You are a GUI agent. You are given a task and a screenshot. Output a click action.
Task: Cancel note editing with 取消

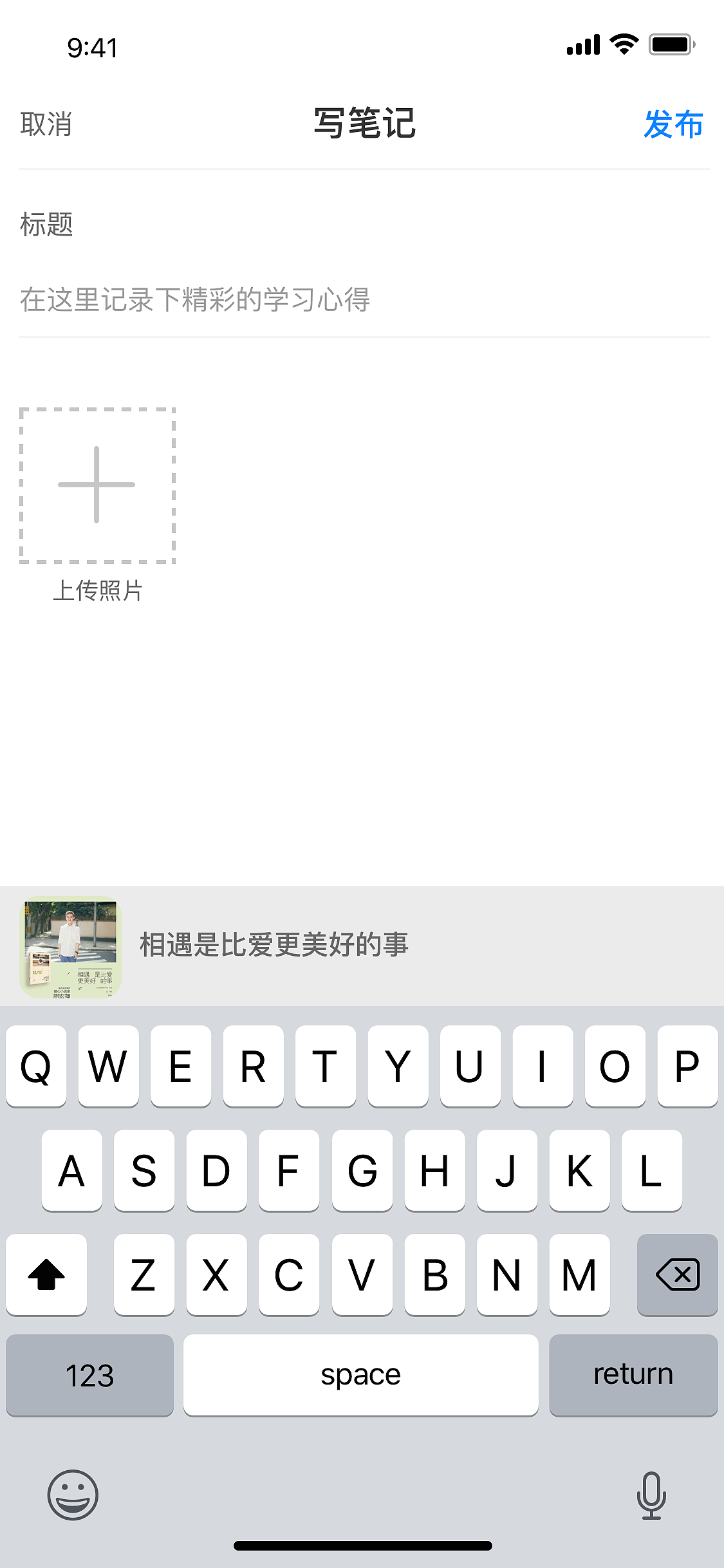[45, 124]
